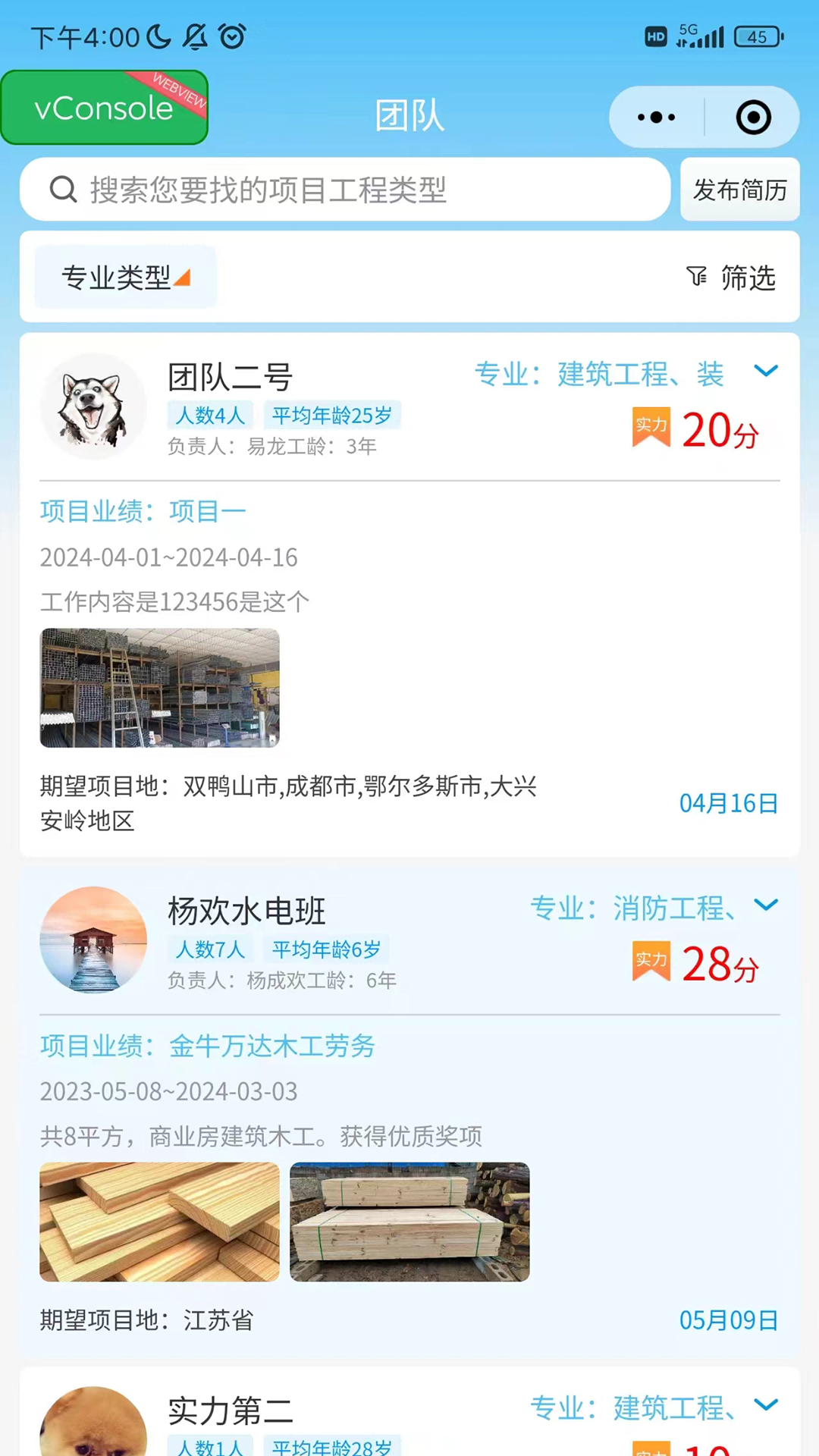819x1456 pixels.
Task: Open the vConsole debug panel
Action: tap(104, 108)
